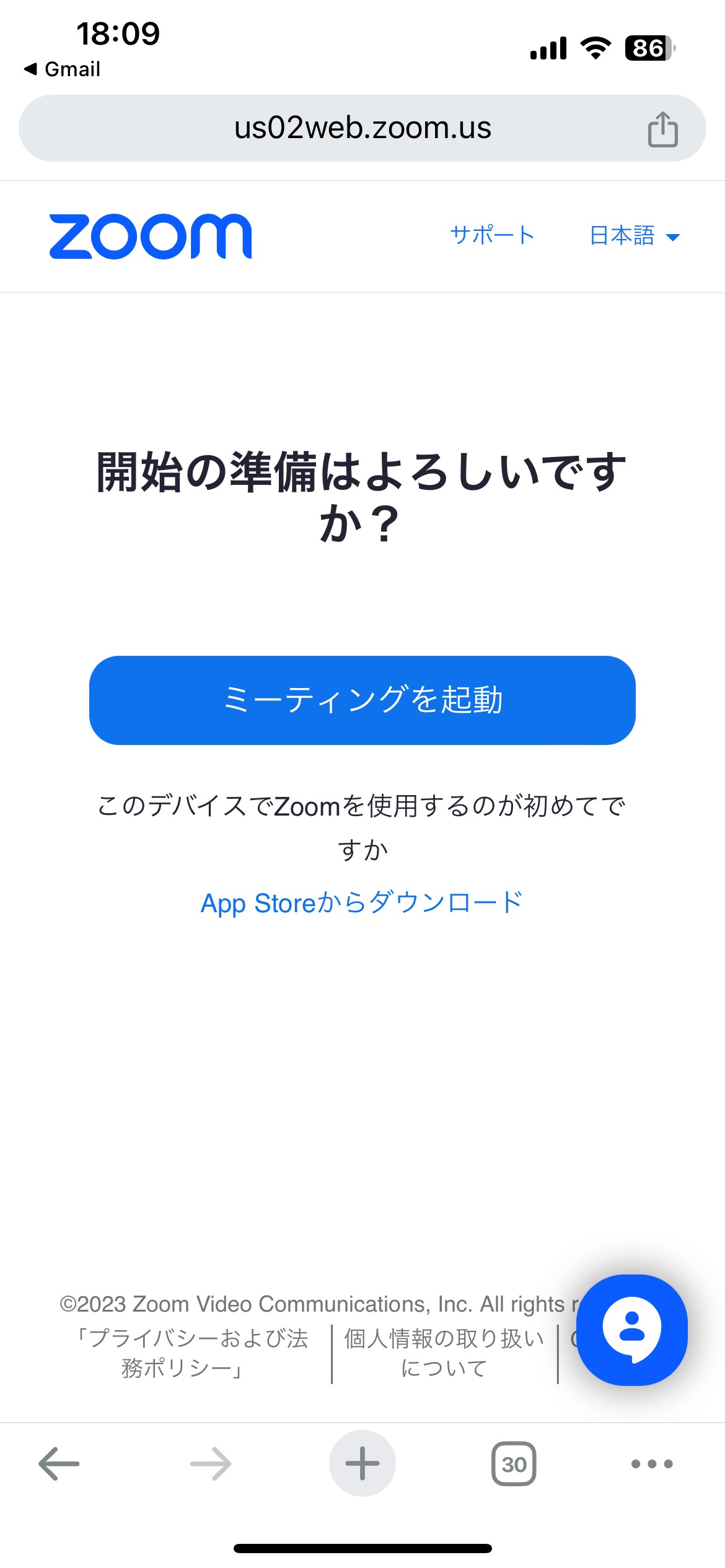Tap the Zoom logo
This screenshot has width=725, height=1568.
pos(151,237)
